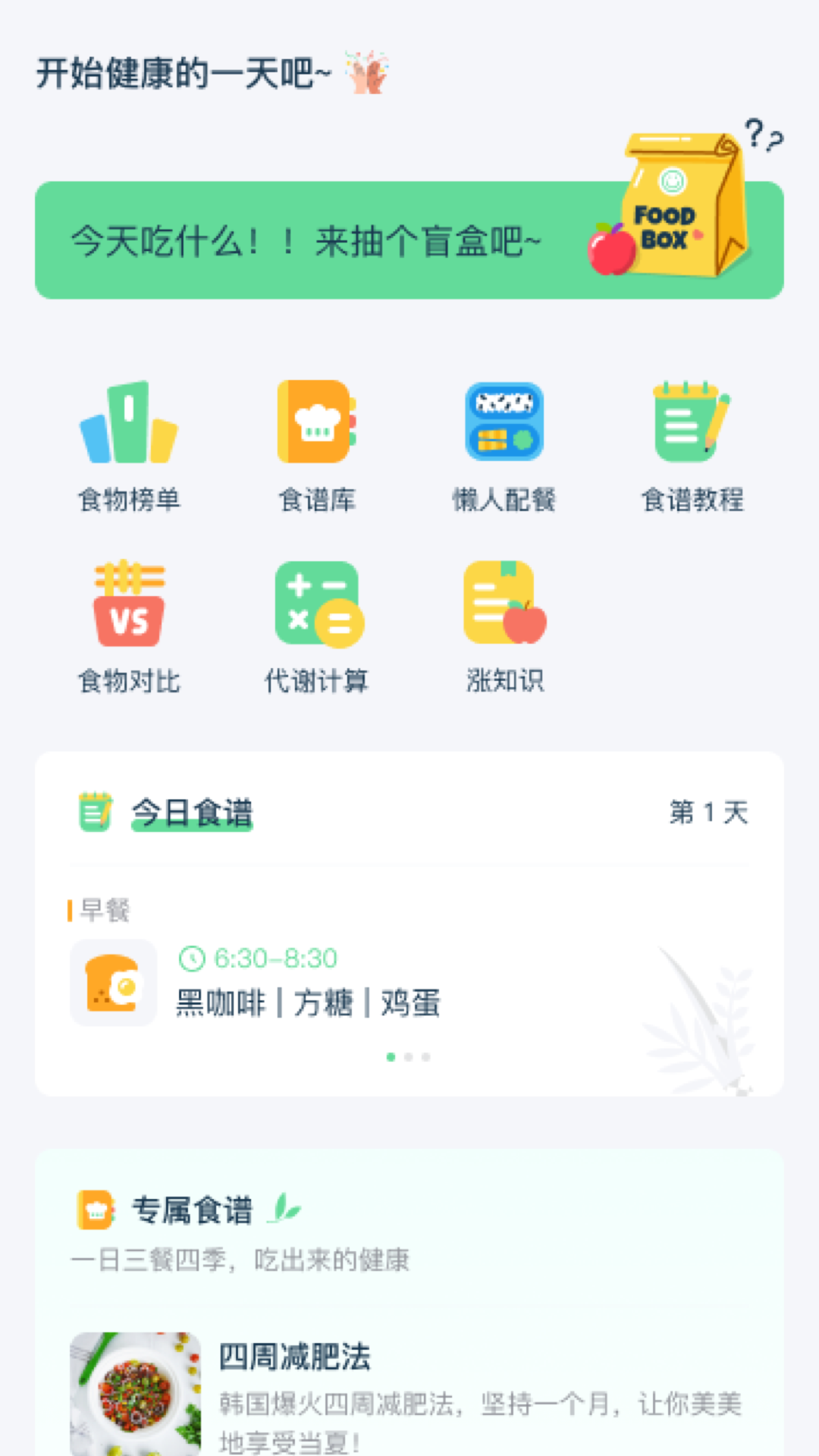Screen dimensions: 819x1456
Task: Click the clock icon before 6:30–8:30
Action: pyautogui.click(x=192, y=958)
